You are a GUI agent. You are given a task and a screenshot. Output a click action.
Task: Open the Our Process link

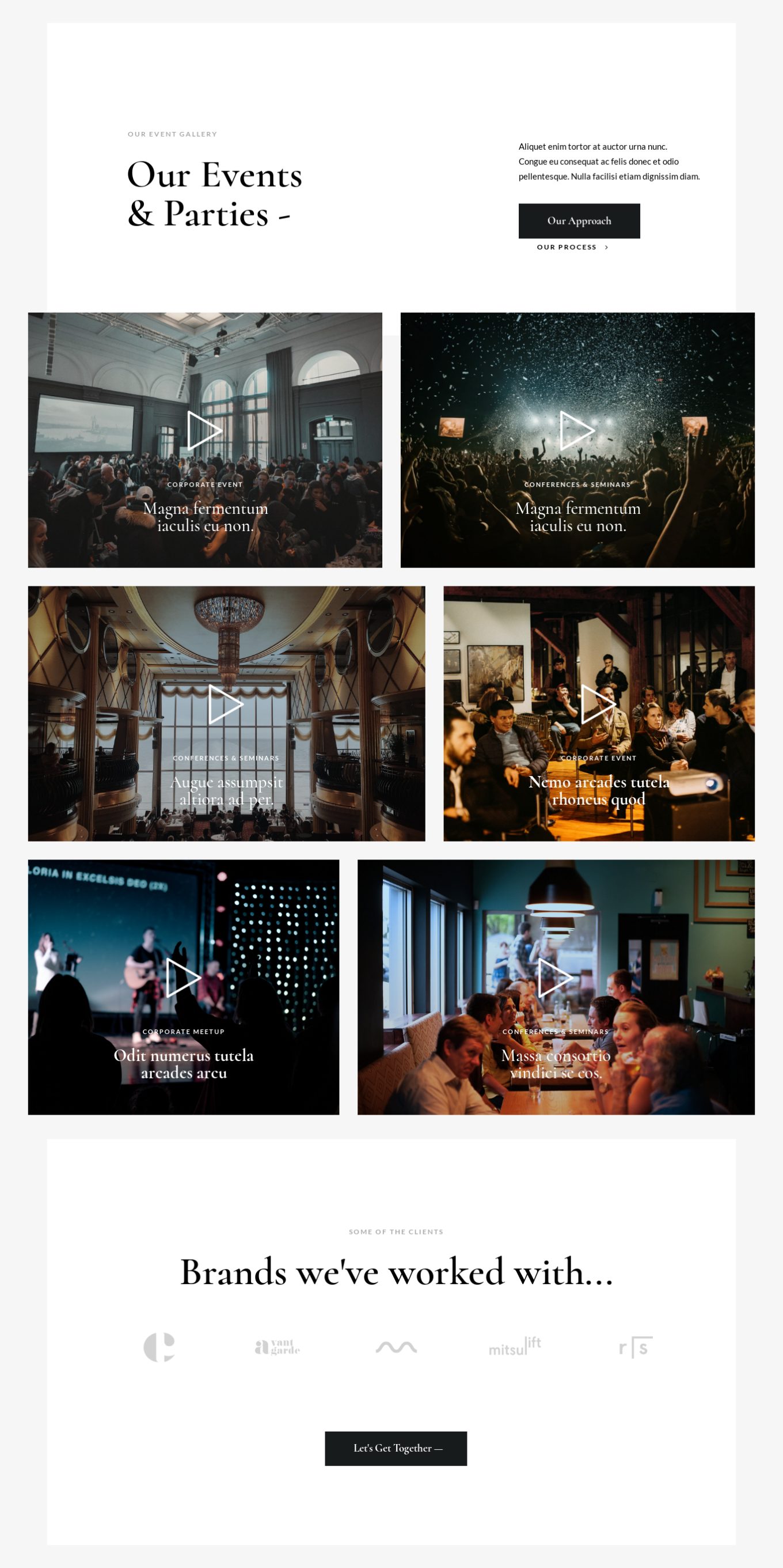point(572,247)
